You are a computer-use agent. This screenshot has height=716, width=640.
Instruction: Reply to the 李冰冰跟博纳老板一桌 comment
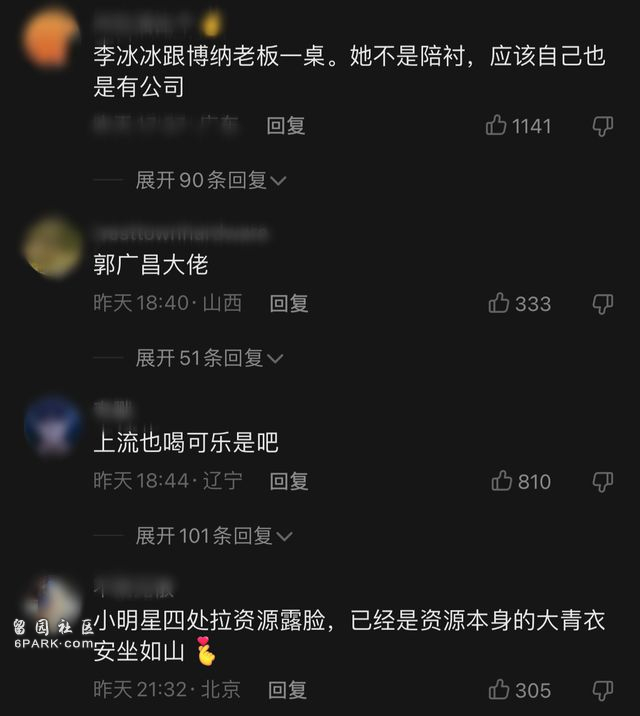pos(286,126)
